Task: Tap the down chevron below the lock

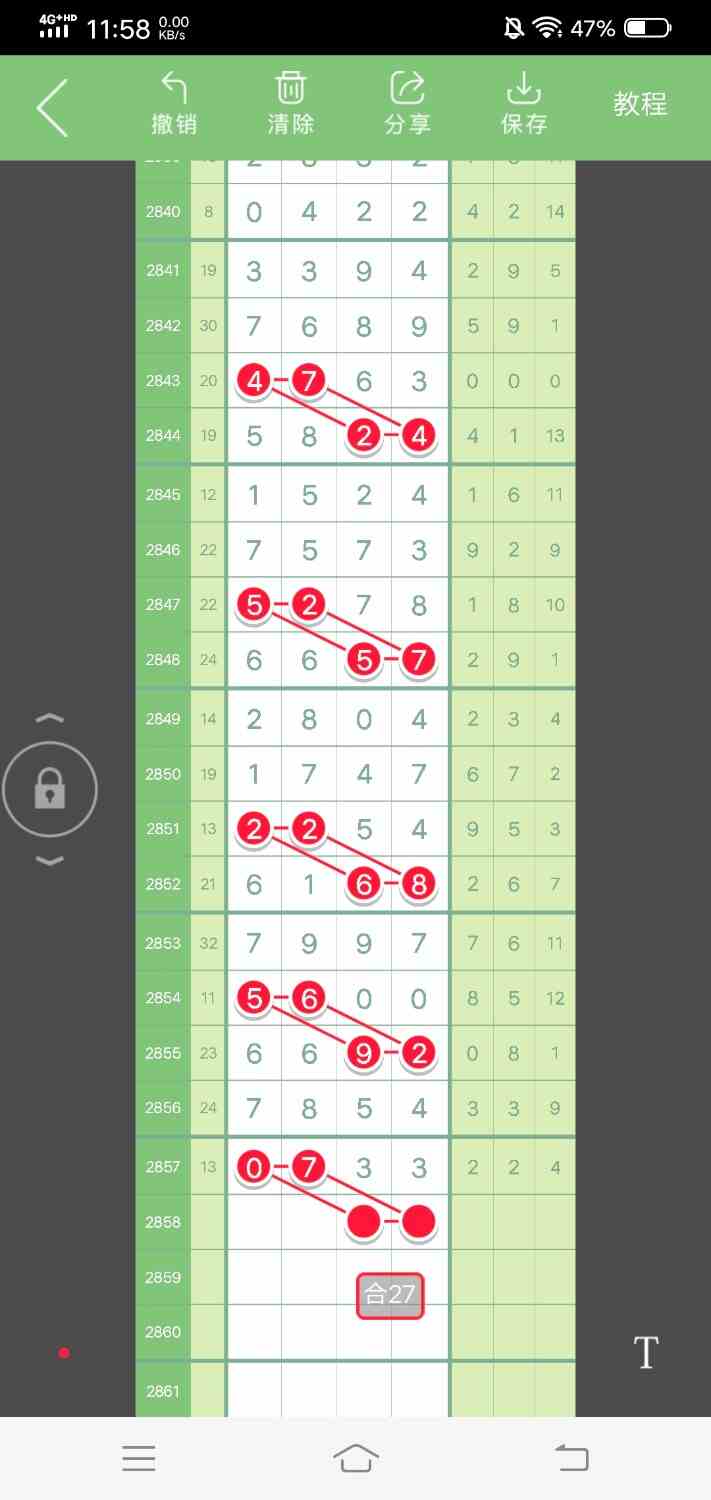Action: coord(50,861)
